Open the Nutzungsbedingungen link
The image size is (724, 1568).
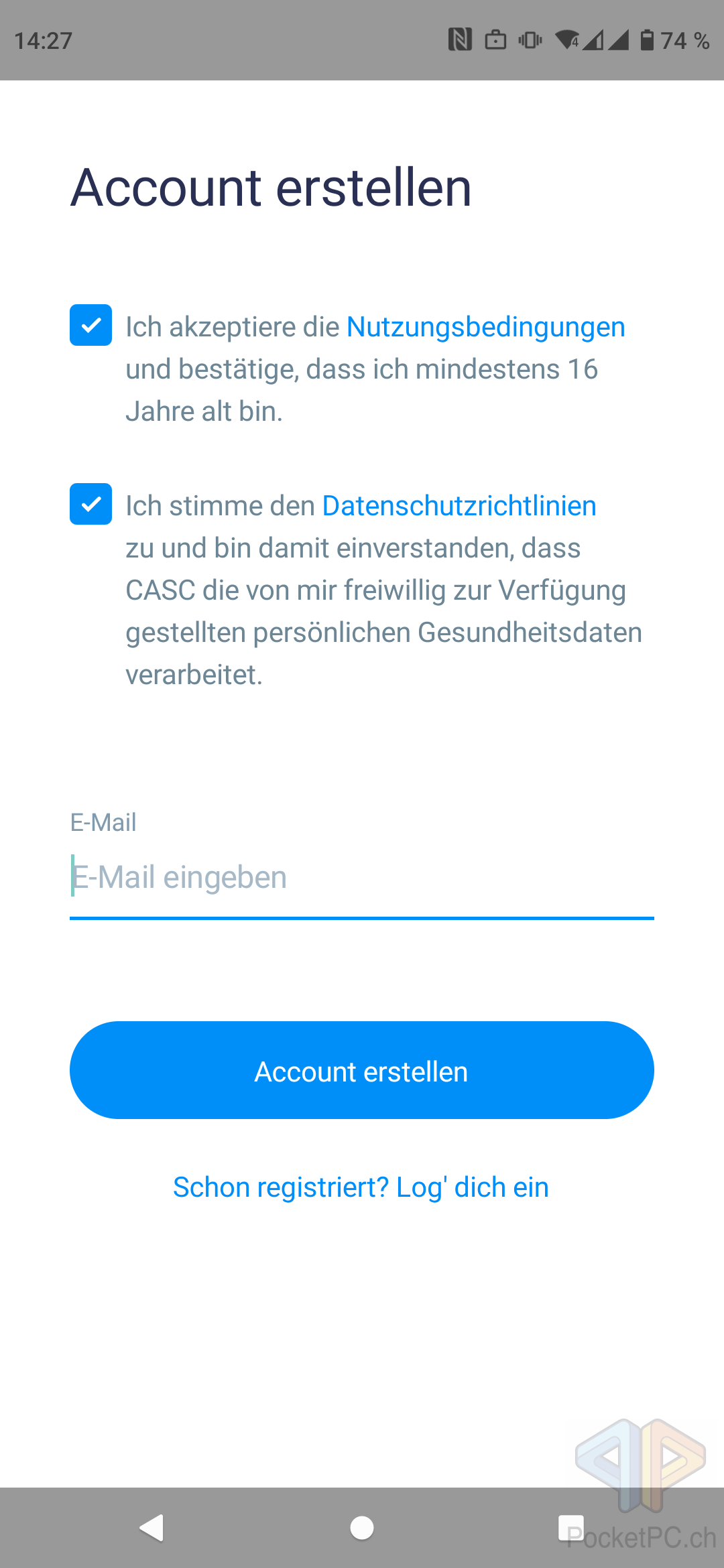point(485,327)
